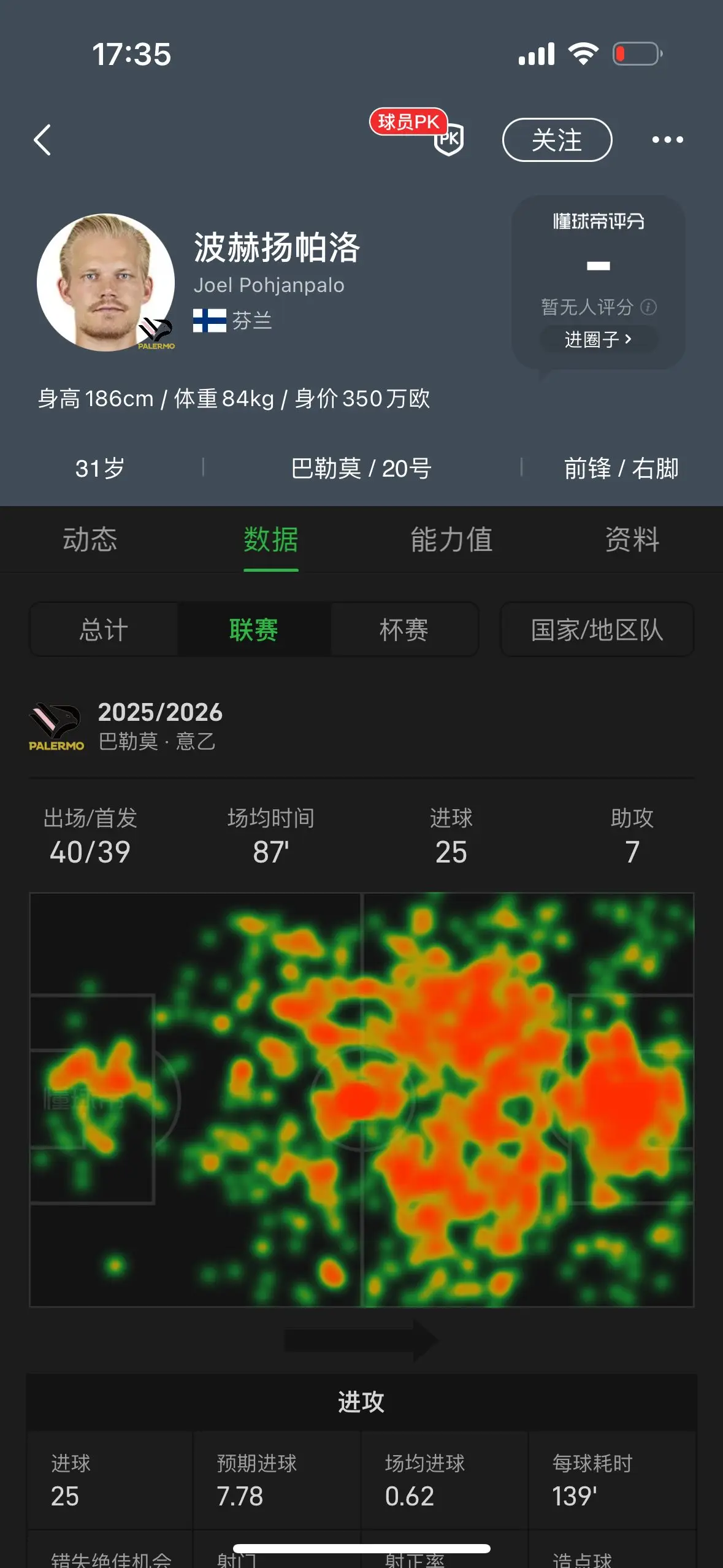
Task: Select the 联赛 league stats filter
Action: click(x=254, y=630)
